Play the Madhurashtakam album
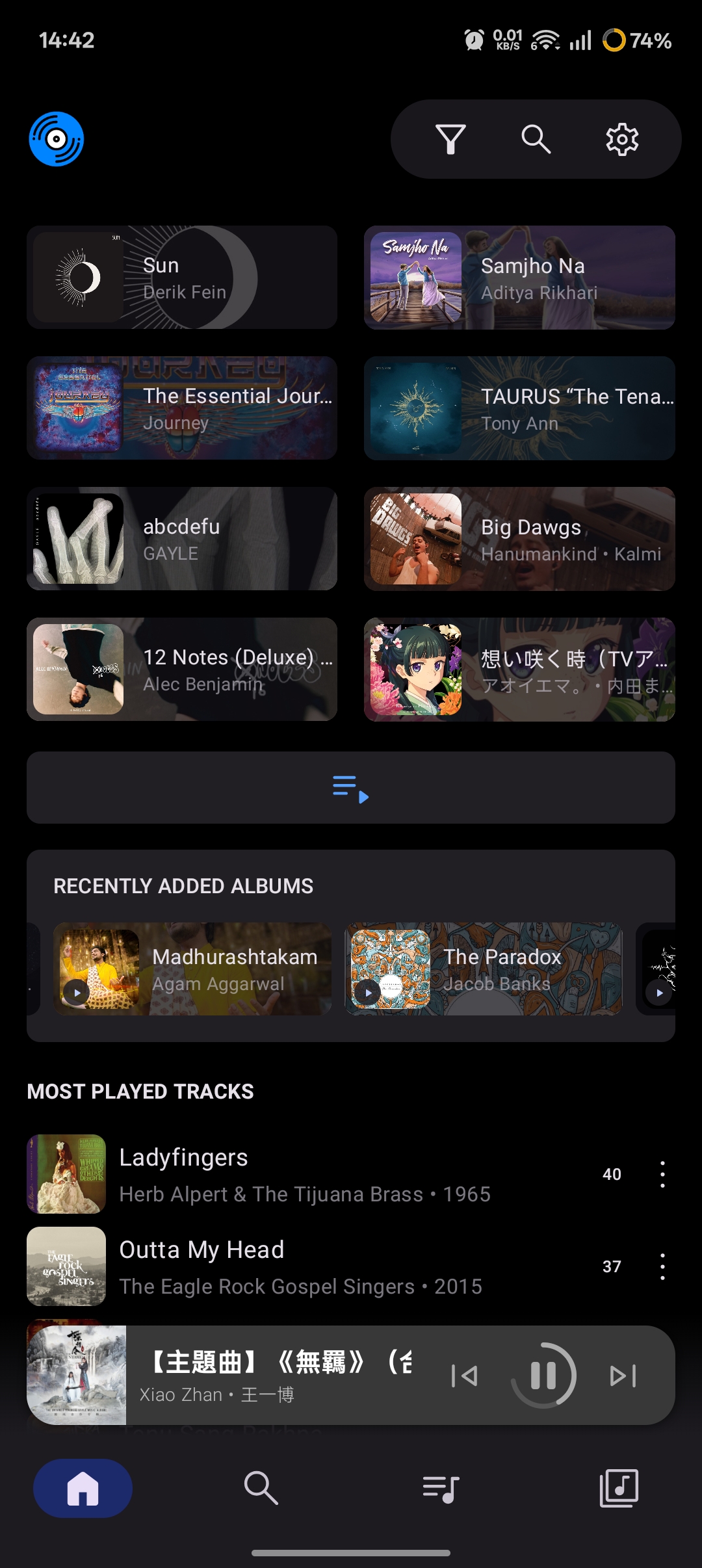Image resolution: width=702 pixels, height=1568 pixels. point(77,993)
